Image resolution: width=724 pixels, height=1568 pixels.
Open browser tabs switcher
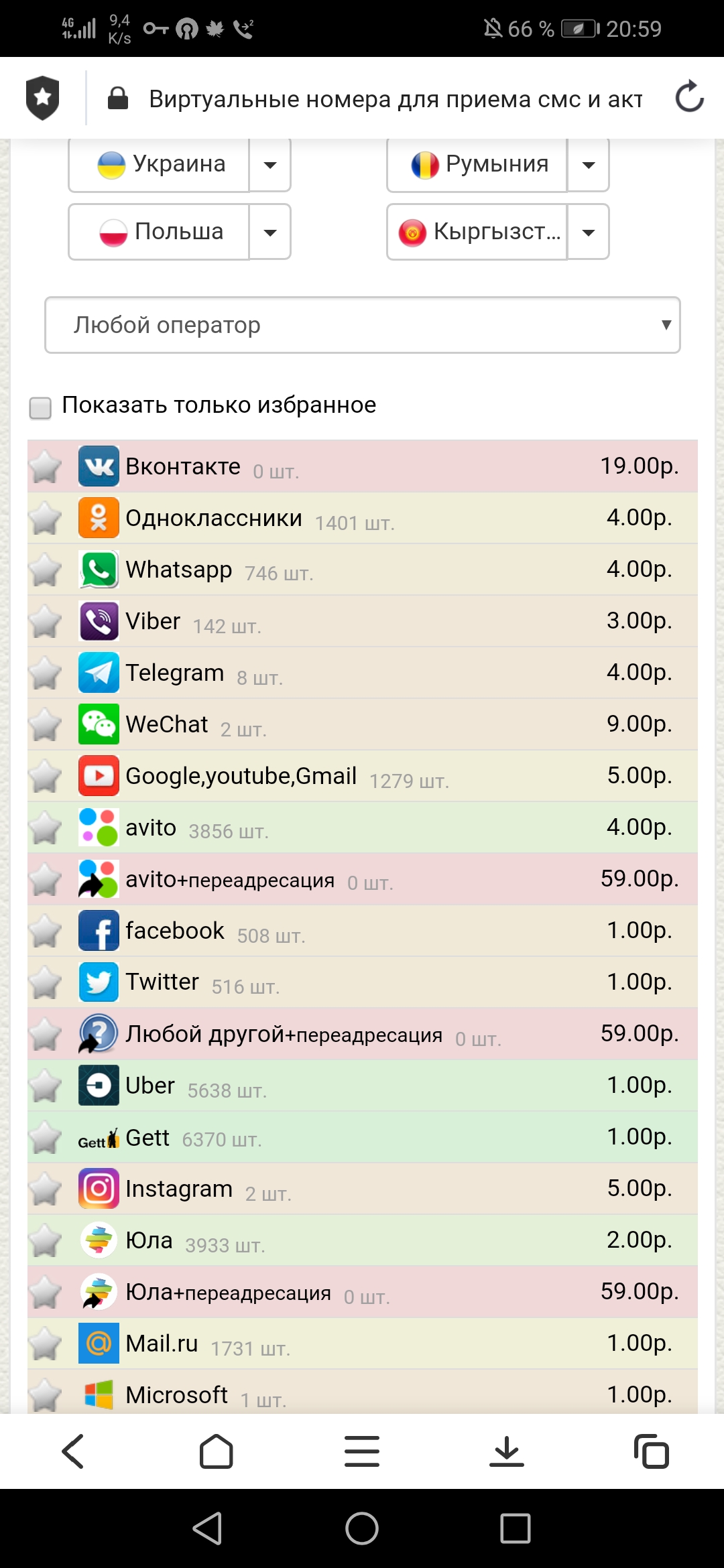tap(651, 1451)
